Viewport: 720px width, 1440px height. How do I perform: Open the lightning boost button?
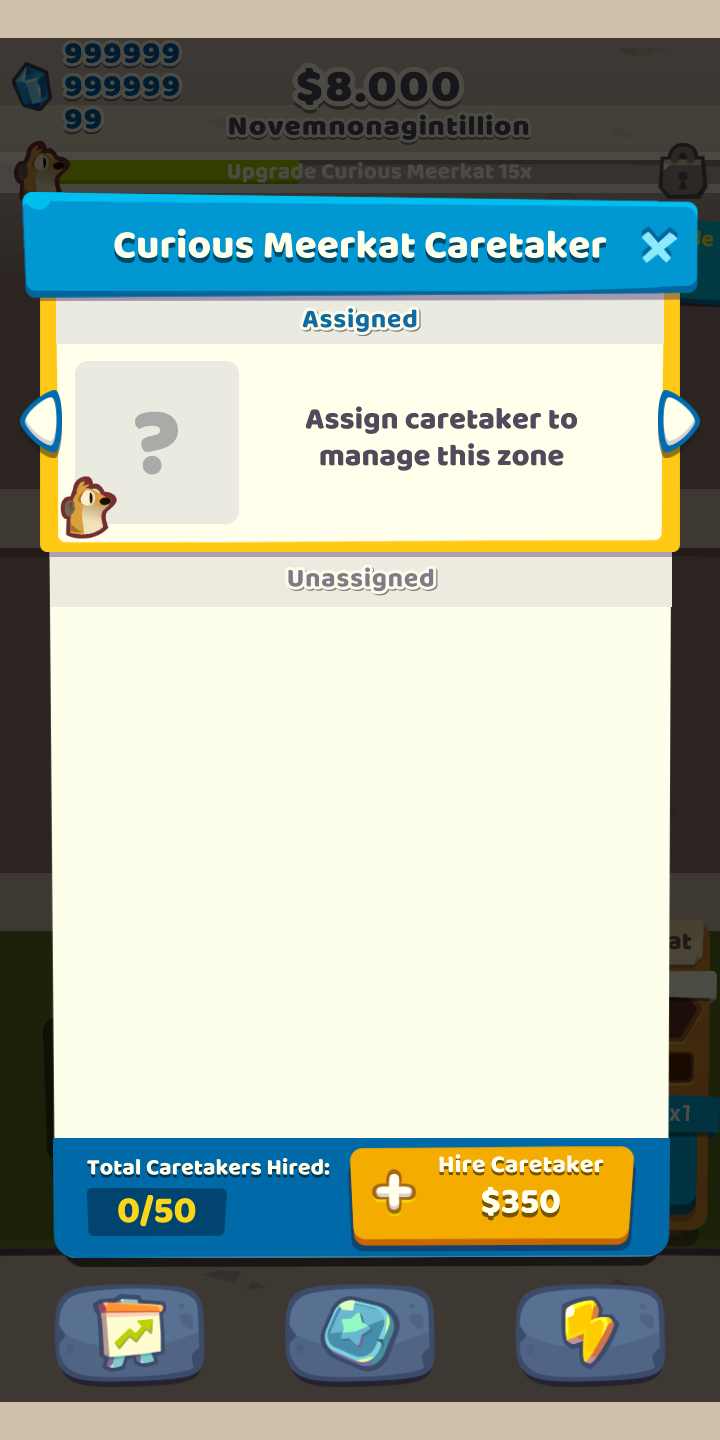point(590,1332)
